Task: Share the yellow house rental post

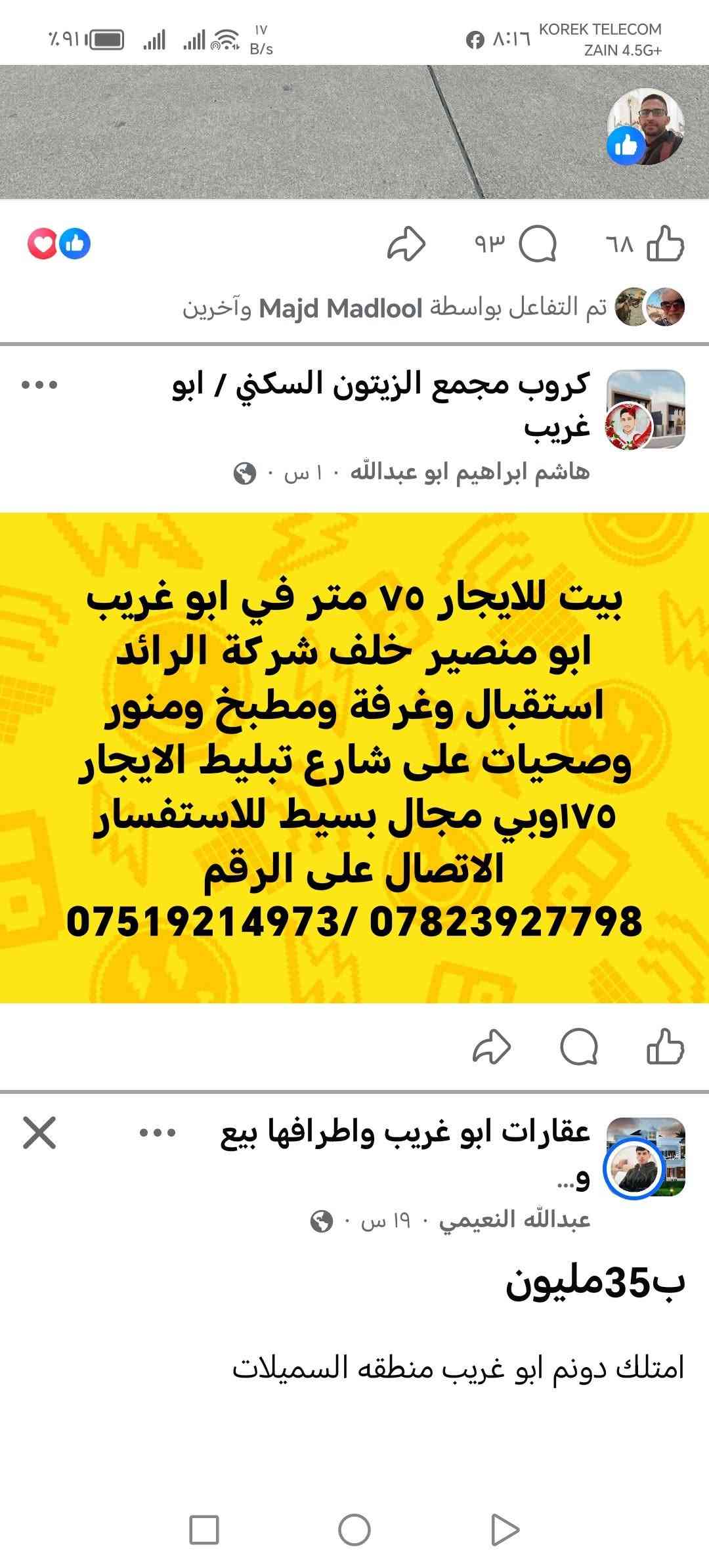Action: tap(492, 1047)
